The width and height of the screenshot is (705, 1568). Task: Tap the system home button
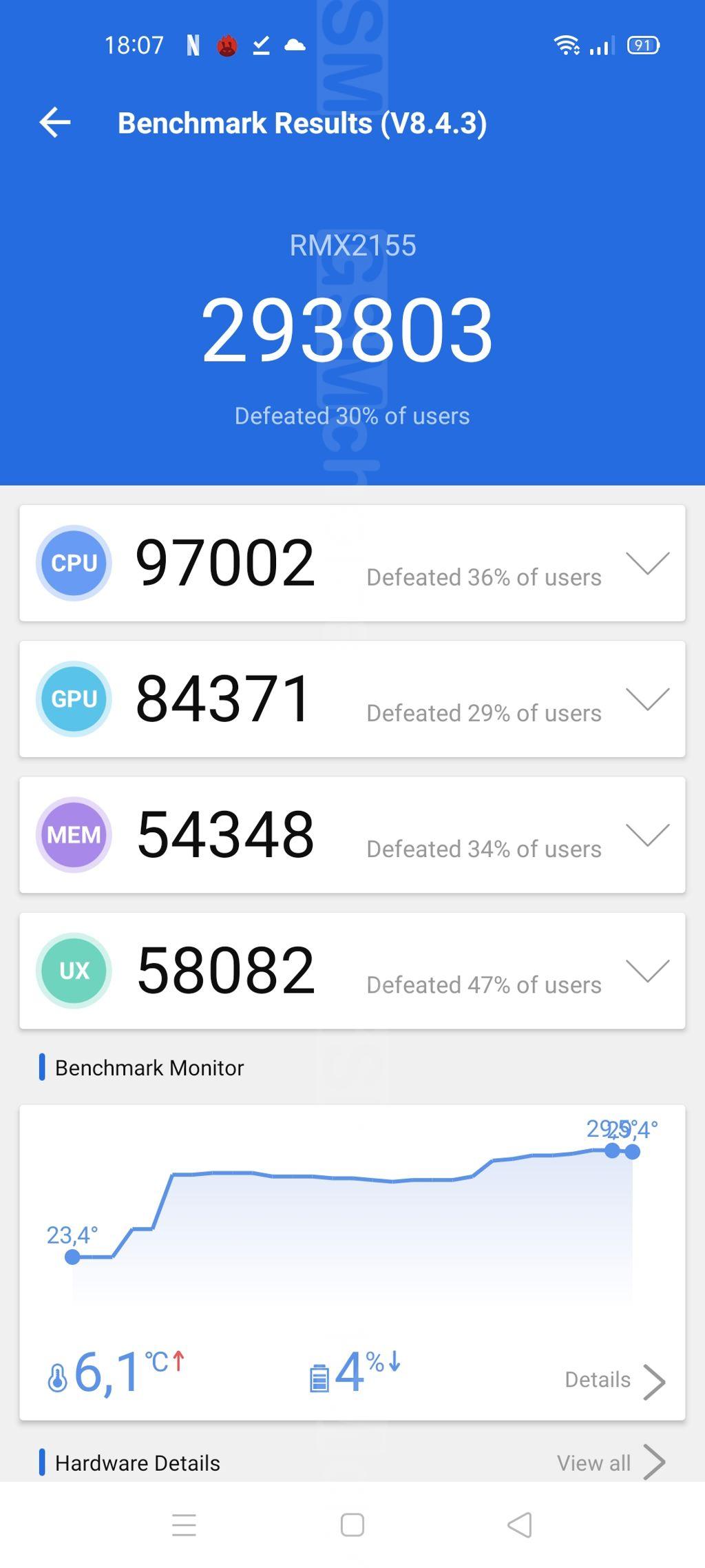352,1525
